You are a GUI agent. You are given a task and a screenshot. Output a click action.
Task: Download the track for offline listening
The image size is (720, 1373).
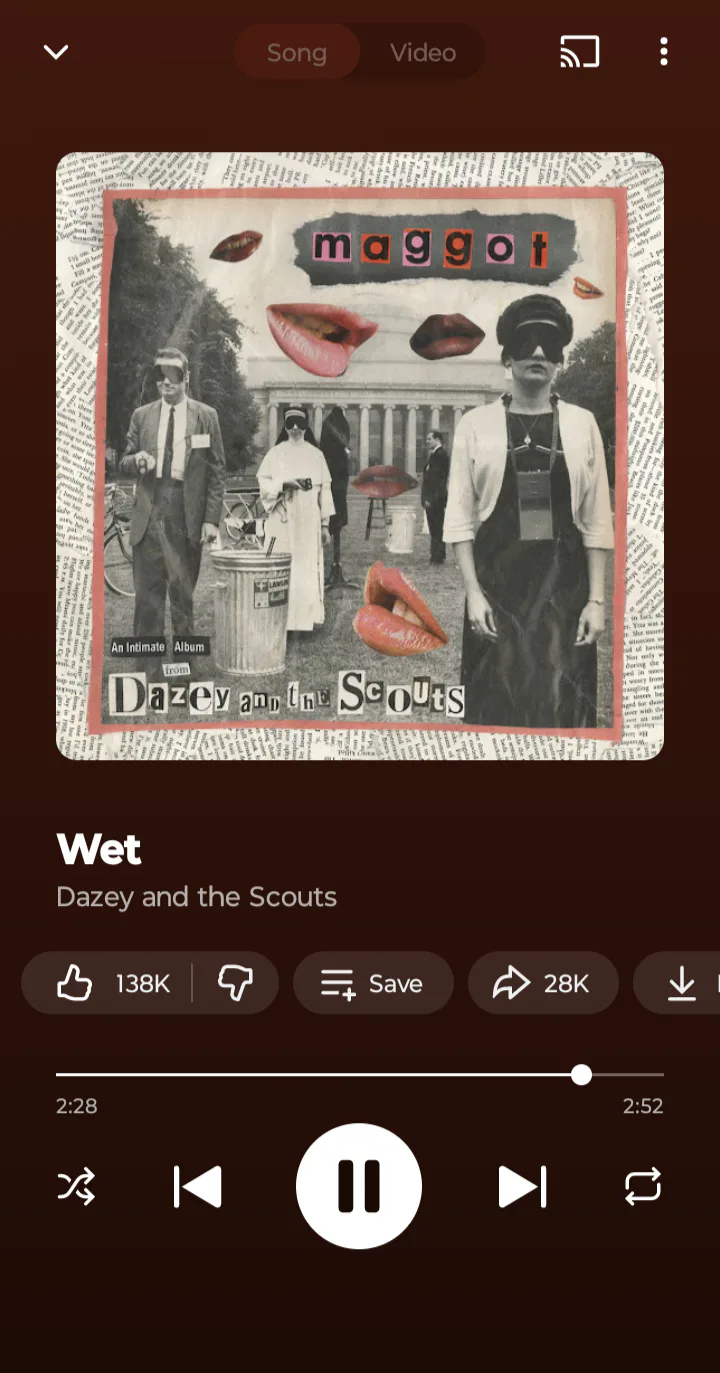(683, 984)
